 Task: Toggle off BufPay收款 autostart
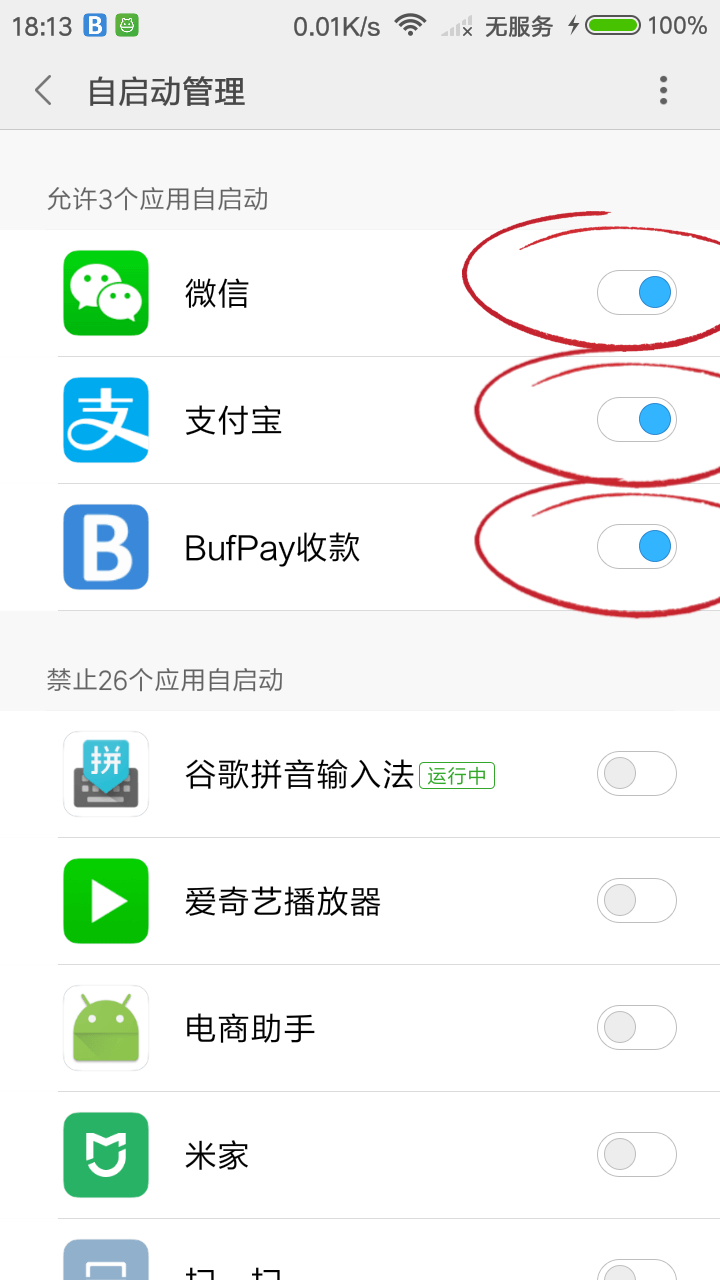(x=637, y=547)
